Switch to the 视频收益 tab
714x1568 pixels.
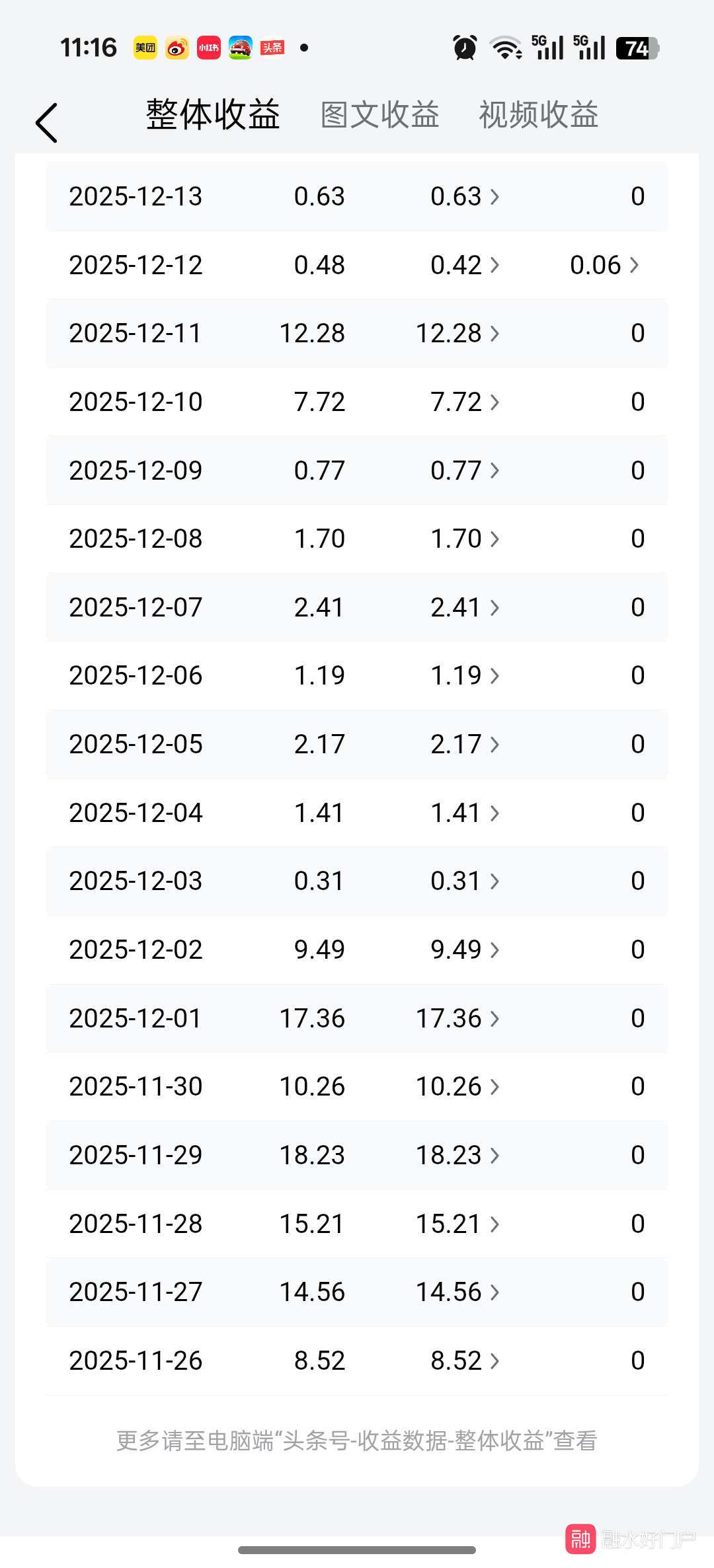[x=538, y=115]
